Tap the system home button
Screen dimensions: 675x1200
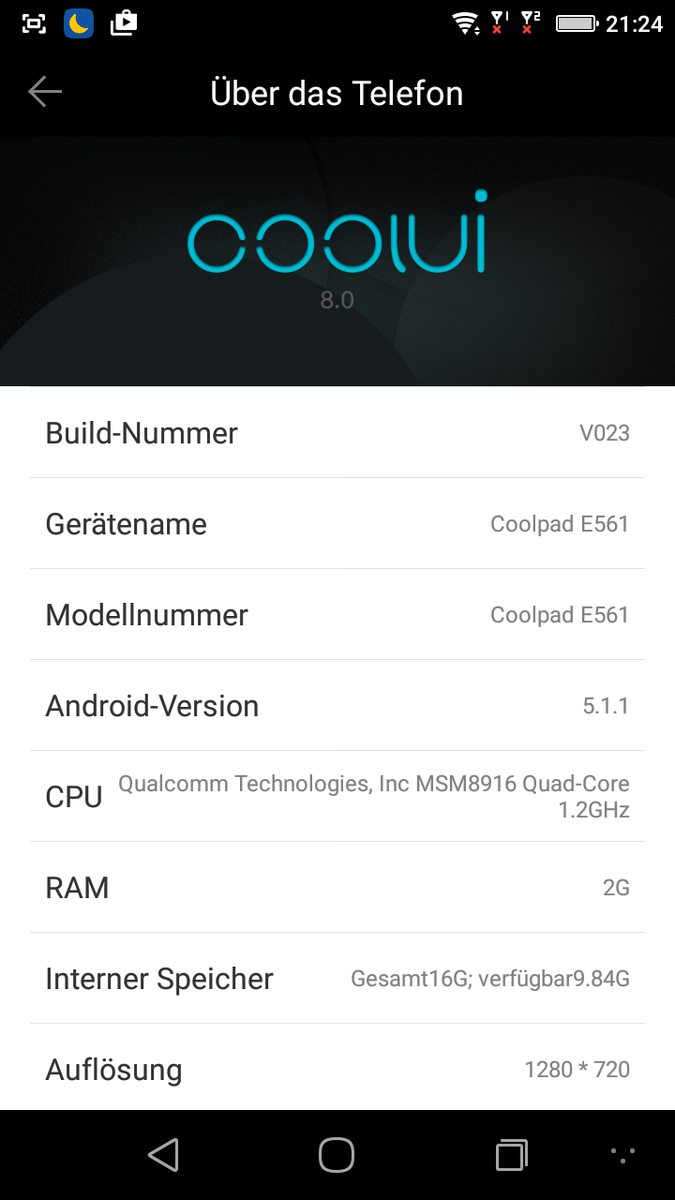[337, 1155]
